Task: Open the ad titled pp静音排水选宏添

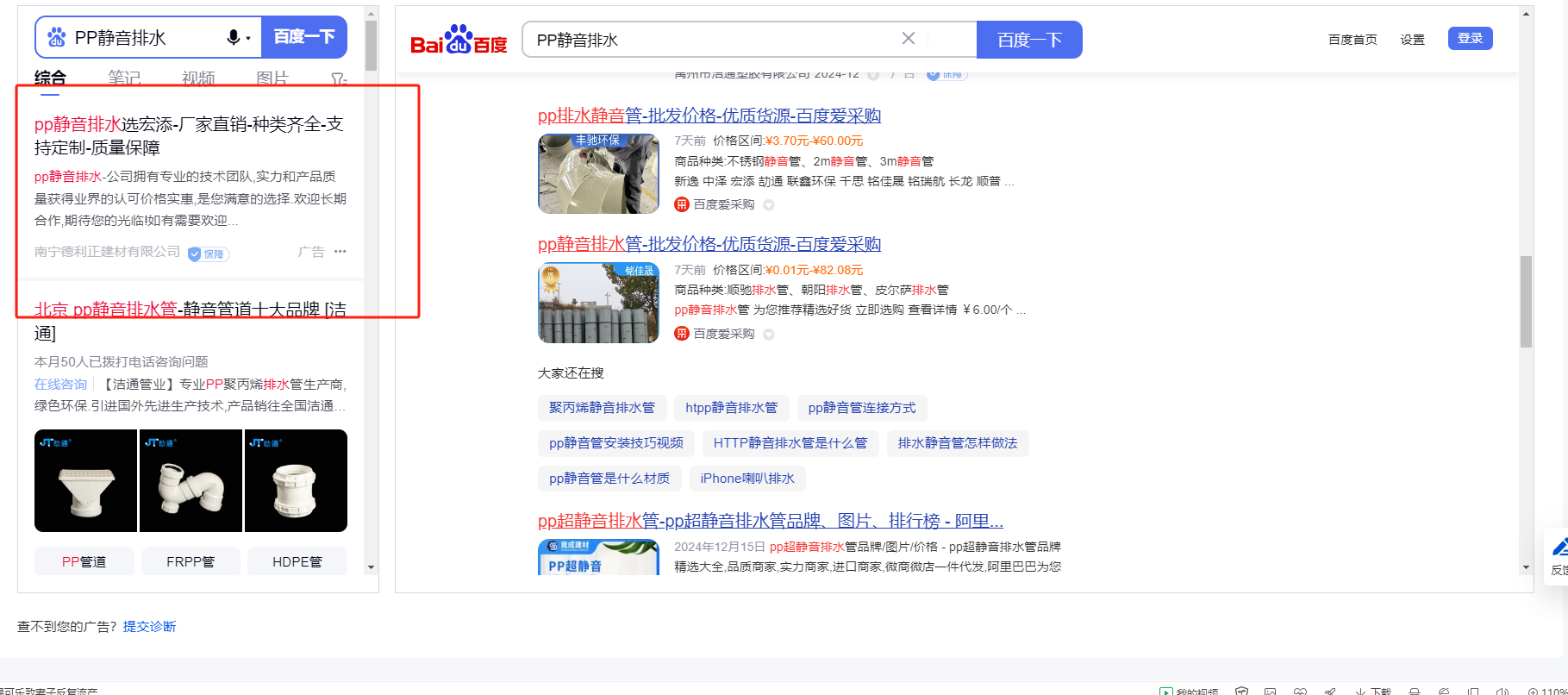Action: click(x=189, y=135)
